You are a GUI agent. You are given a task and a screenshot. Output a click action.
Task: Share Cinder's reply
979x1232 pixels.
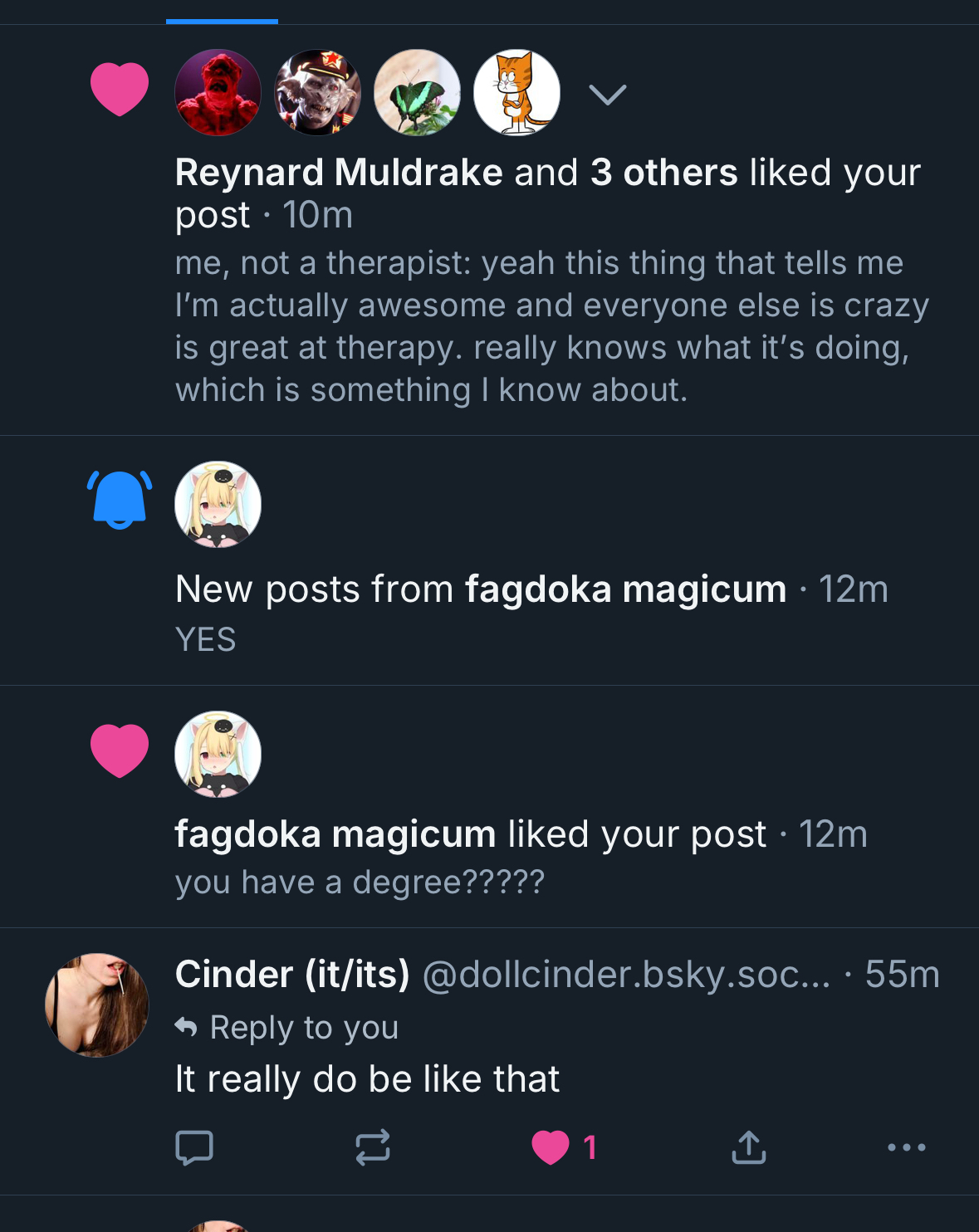[748, 1147]
